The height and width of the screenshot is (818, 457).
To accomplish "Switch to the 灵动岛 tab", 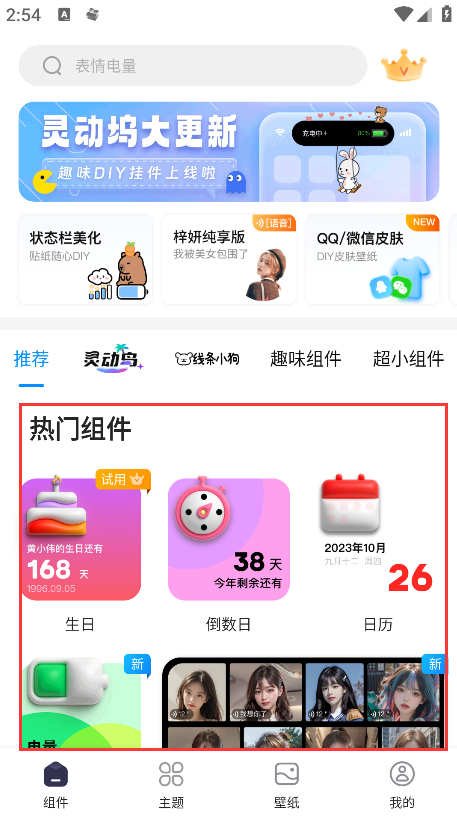I will pyautogui.click(x=113, y=358).
